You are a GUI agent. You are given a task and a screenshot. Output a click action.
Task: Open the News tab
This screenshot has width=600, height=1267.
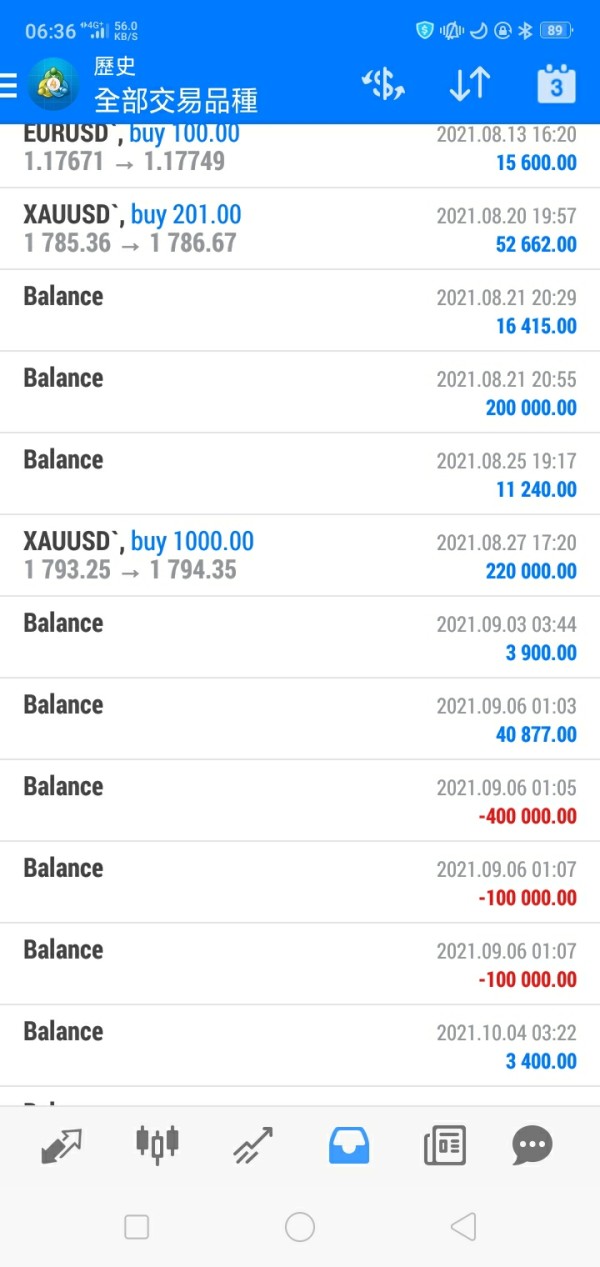point(444,1145)
